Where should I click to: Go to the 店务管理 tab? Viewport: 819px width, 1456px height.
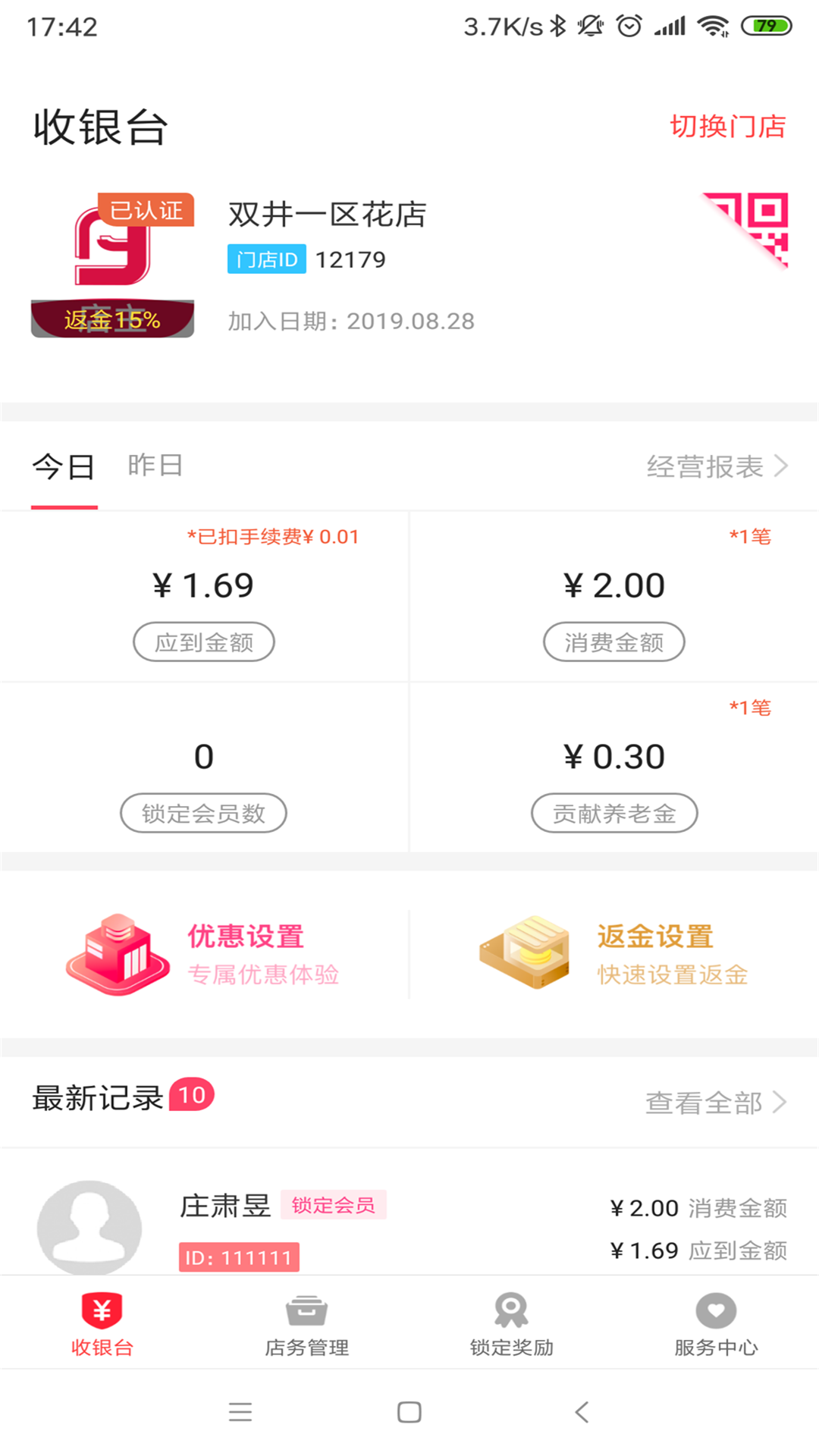306,1324
